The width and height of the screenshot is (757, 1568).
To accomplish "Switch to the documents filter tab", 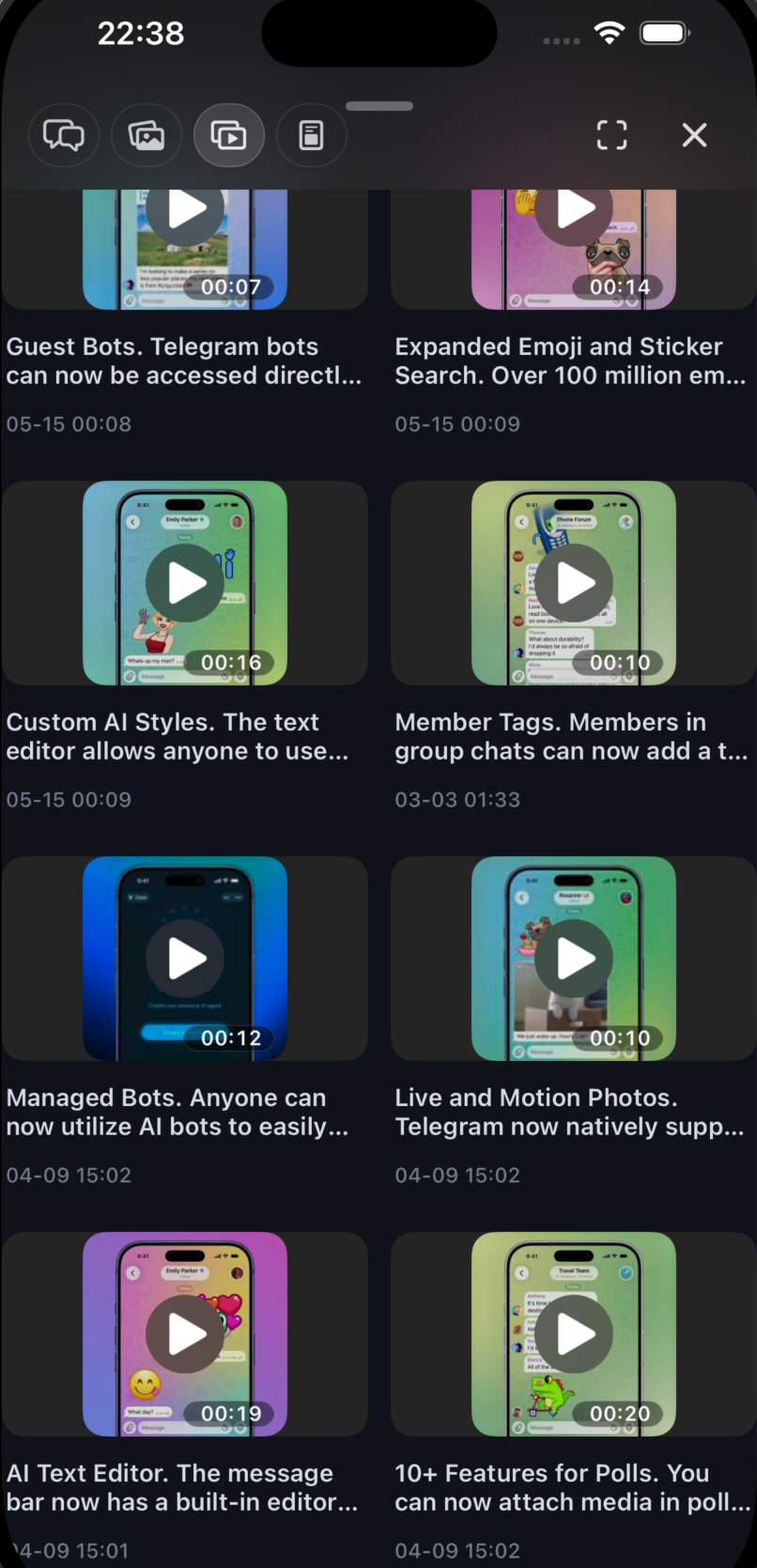I will 312,135.
